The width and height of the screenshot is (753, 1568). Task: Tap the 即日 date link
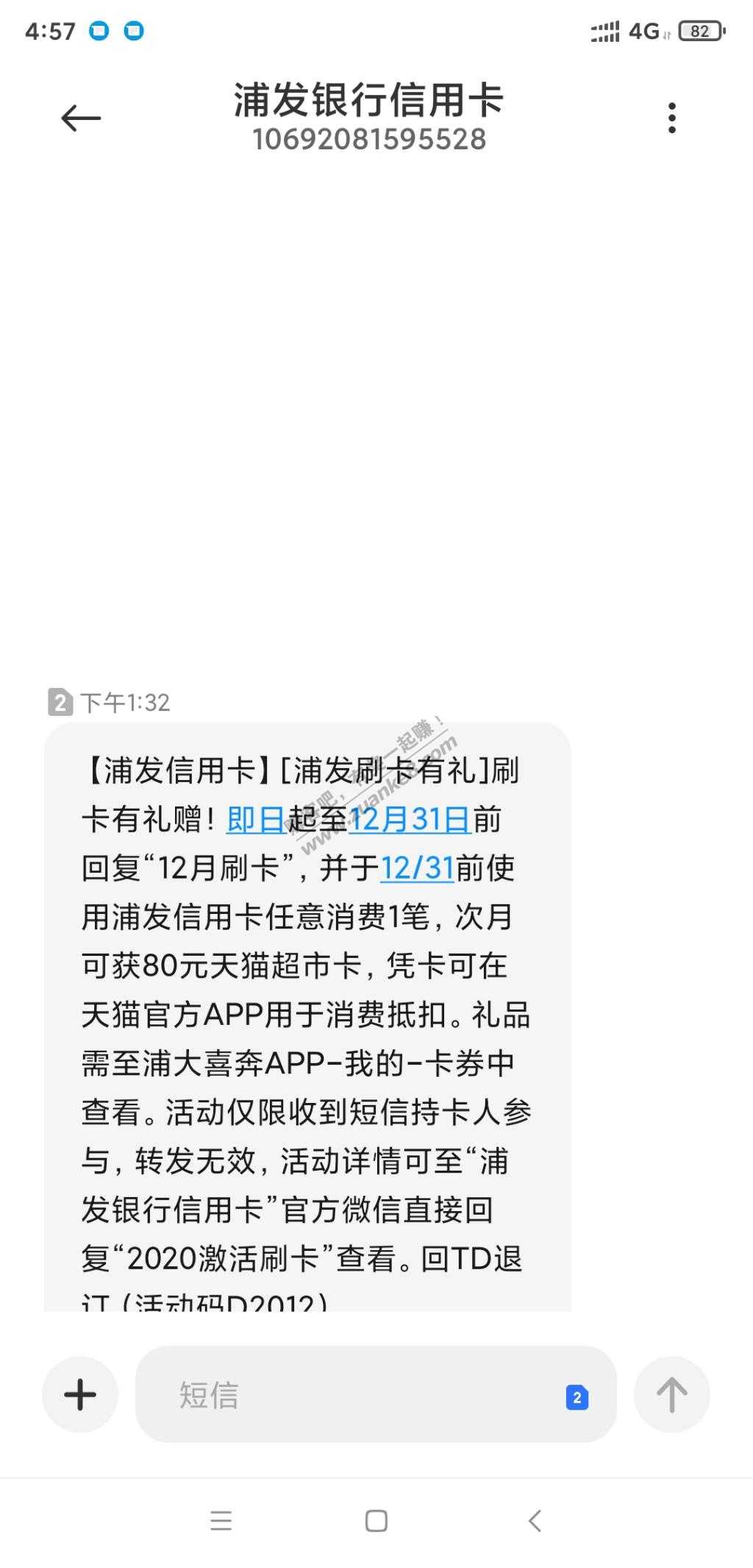[x=256, y=819]
